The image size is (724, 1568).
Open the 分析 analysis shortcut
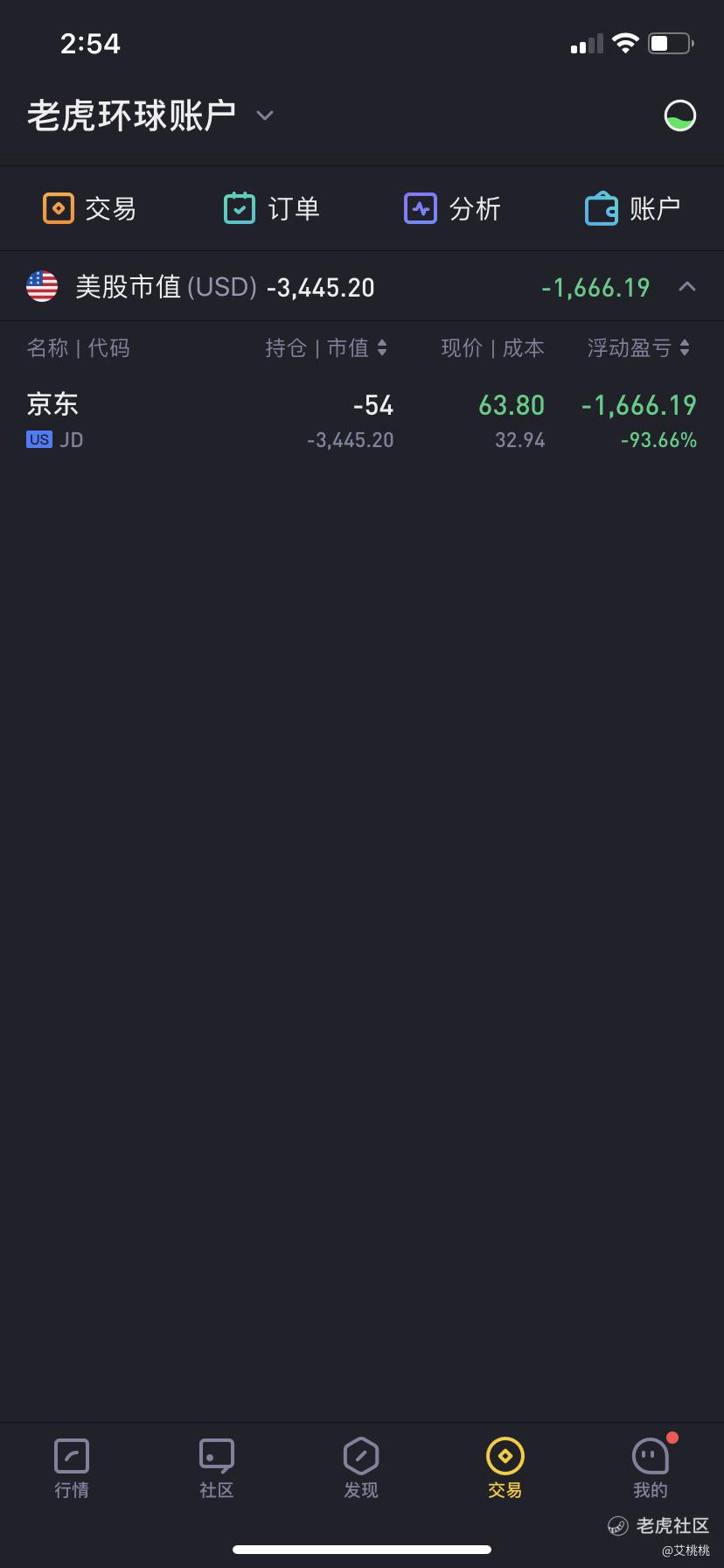pos(452,209)
